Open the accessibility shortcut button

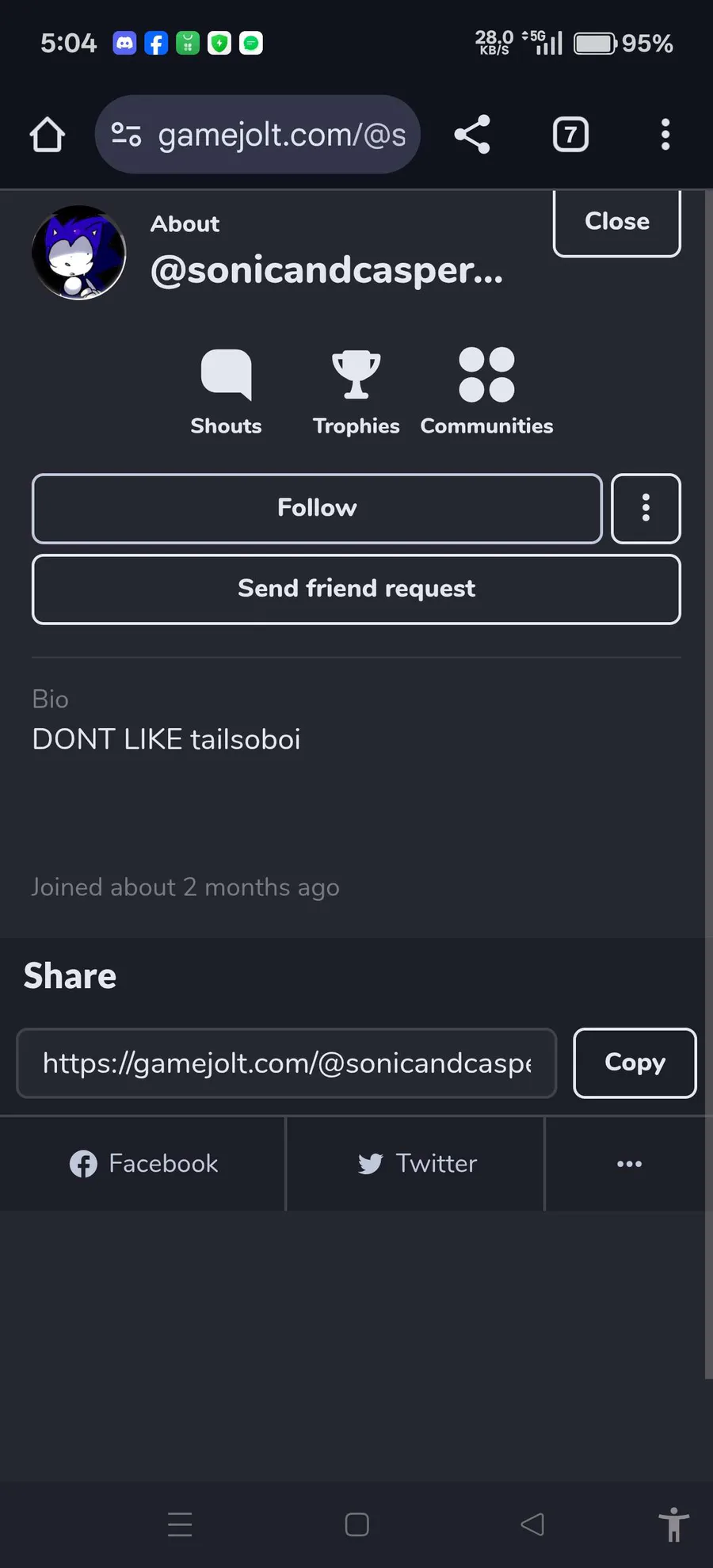673,1524
